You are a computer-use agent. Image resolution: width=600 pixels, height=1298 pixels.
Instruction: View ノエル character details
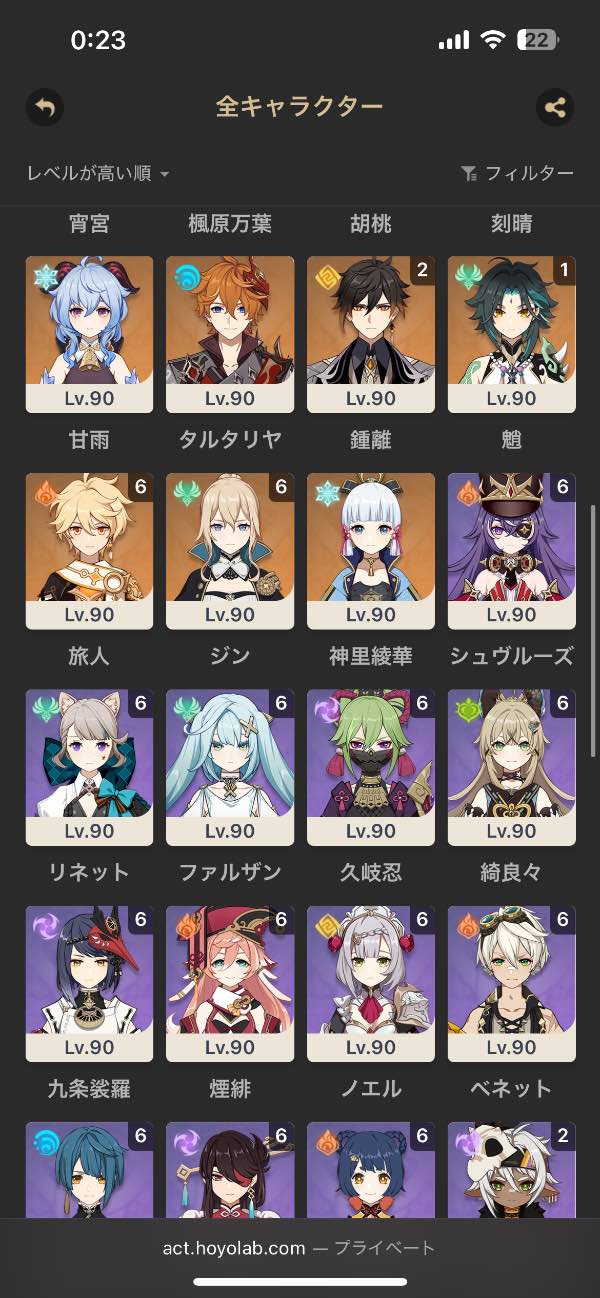(371, 984)
